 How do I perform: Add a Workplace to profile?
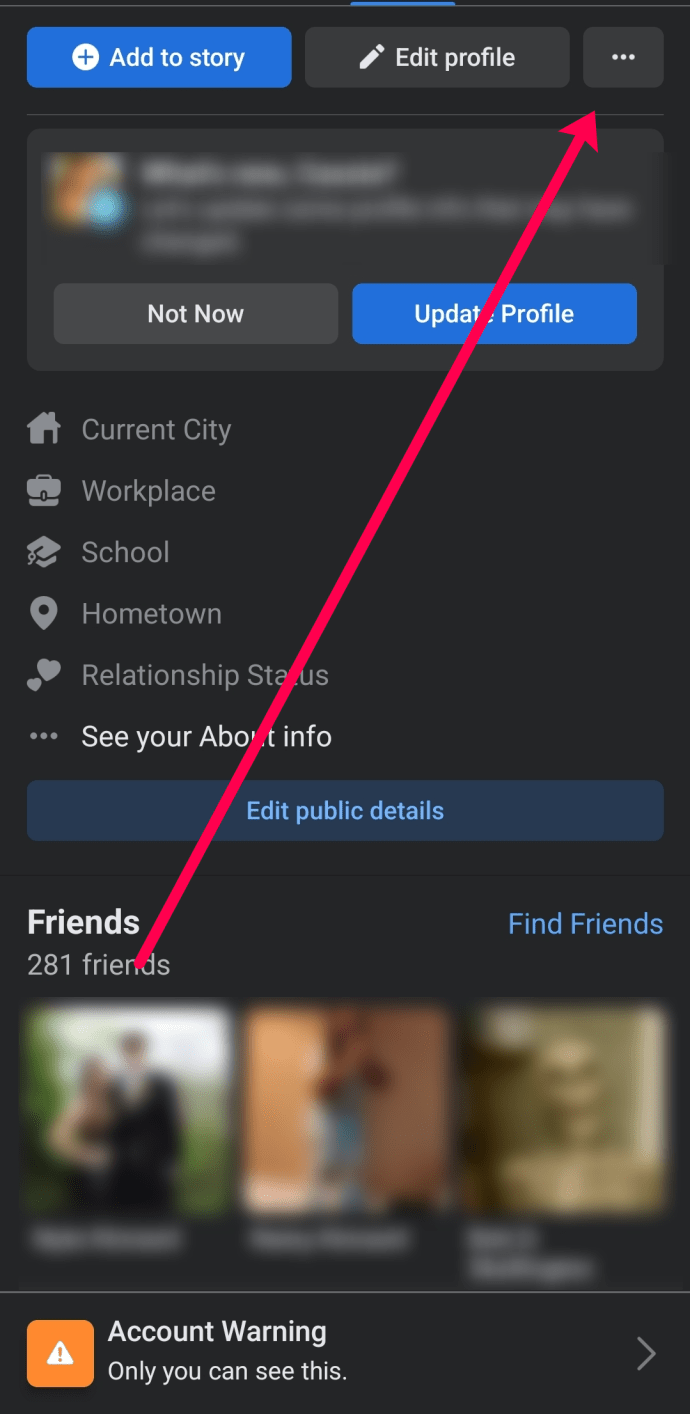pos(148,491)
